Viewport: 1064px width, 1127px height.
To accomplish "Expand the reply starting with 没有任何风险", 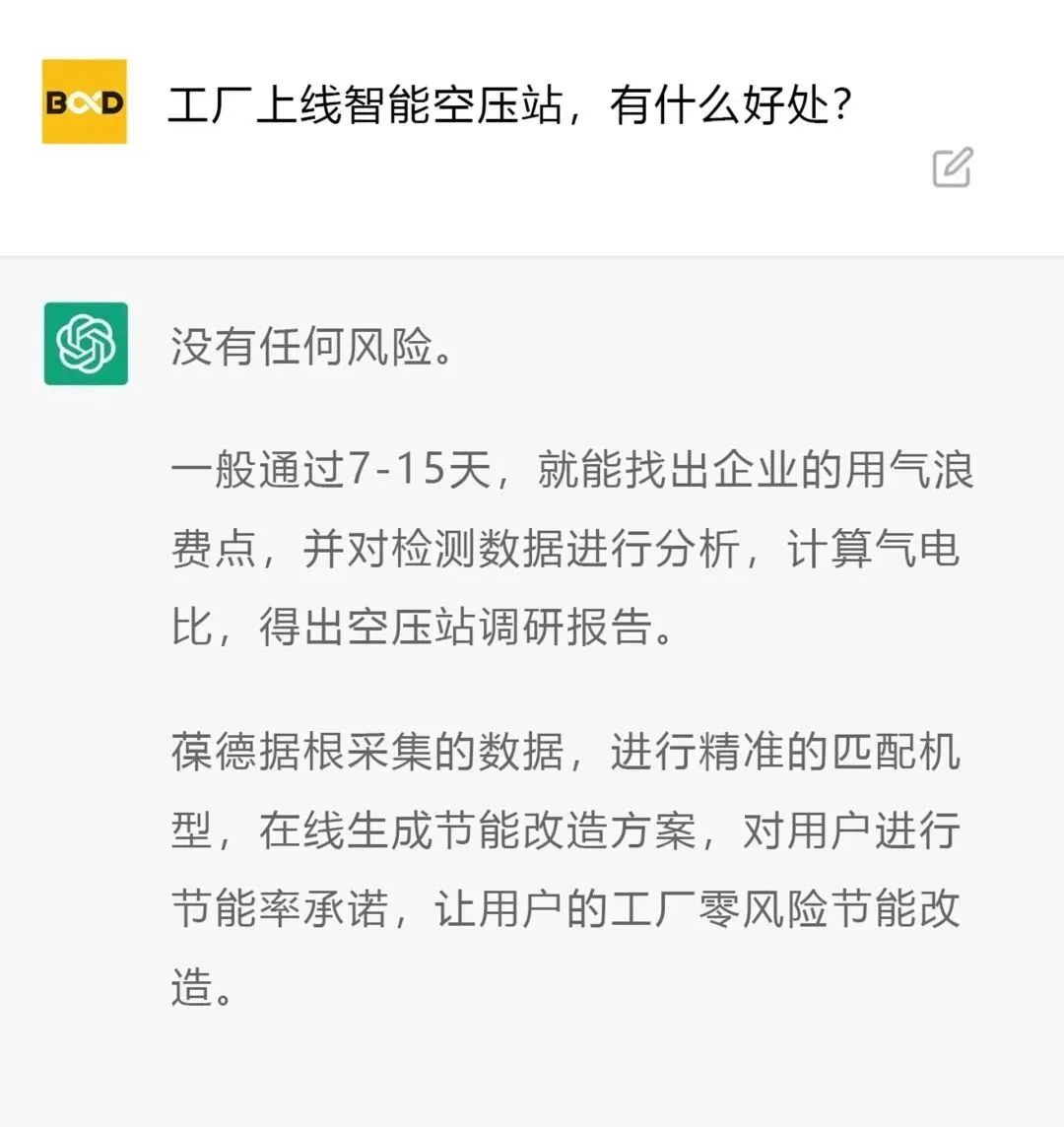I will pos(307,347).
